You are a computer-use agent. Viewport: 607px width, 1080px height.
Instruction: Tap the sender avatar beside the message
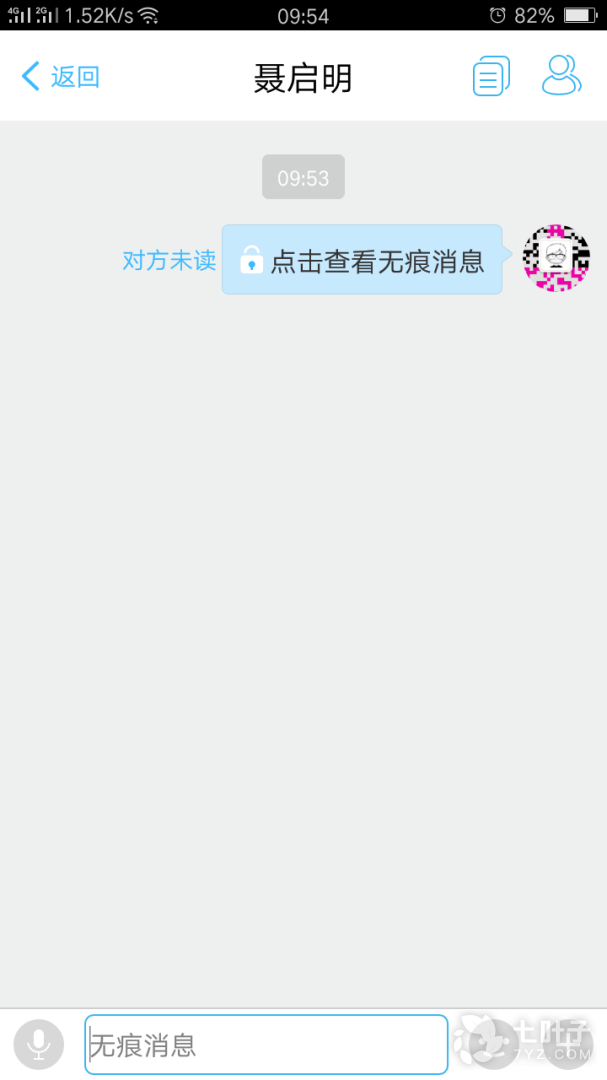pos(557,258)
